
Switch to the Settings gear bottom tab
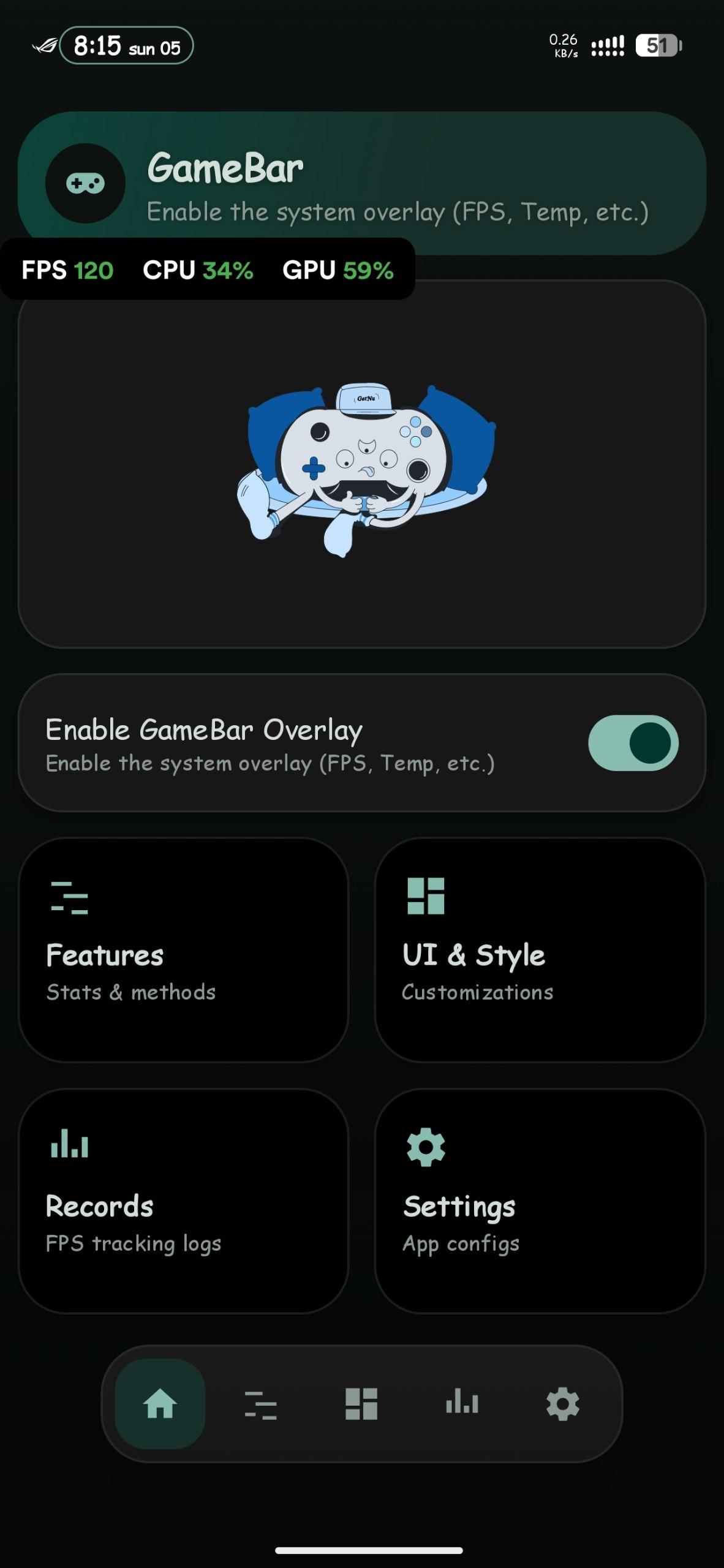tap(563, 1404)
